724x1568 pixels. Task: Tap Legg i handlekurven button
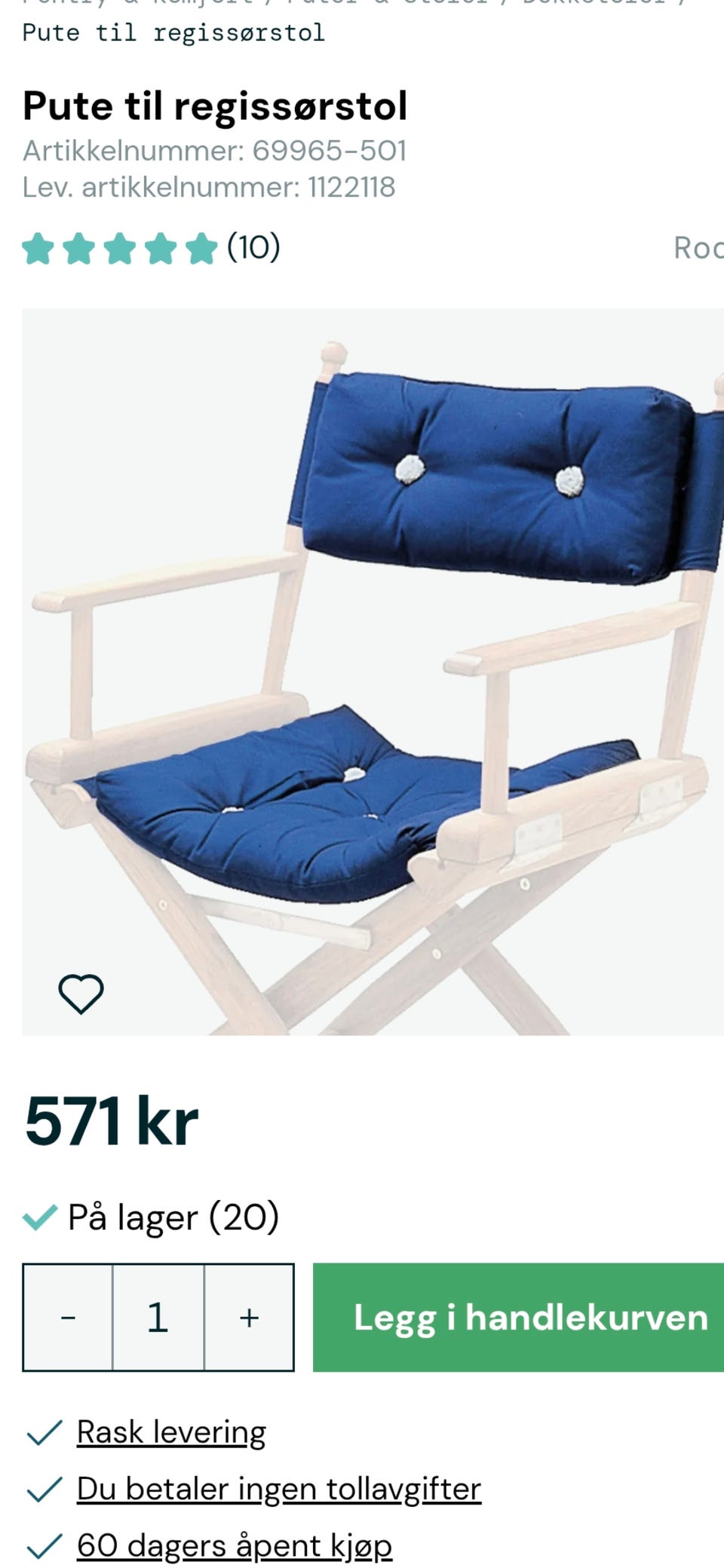coord(519,1317)
